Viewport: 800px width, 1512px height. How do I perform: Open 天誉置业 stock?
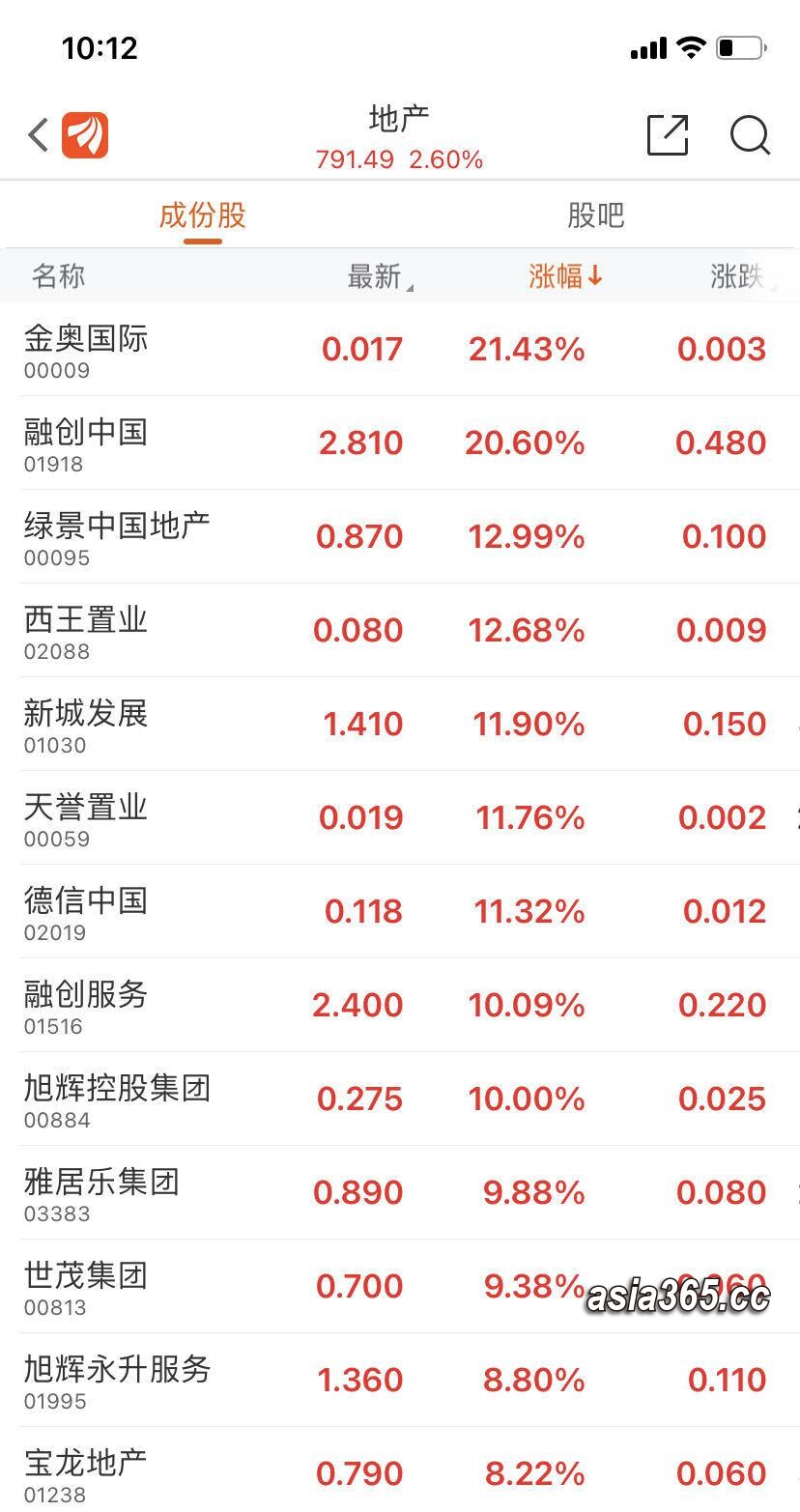(400, 818)
